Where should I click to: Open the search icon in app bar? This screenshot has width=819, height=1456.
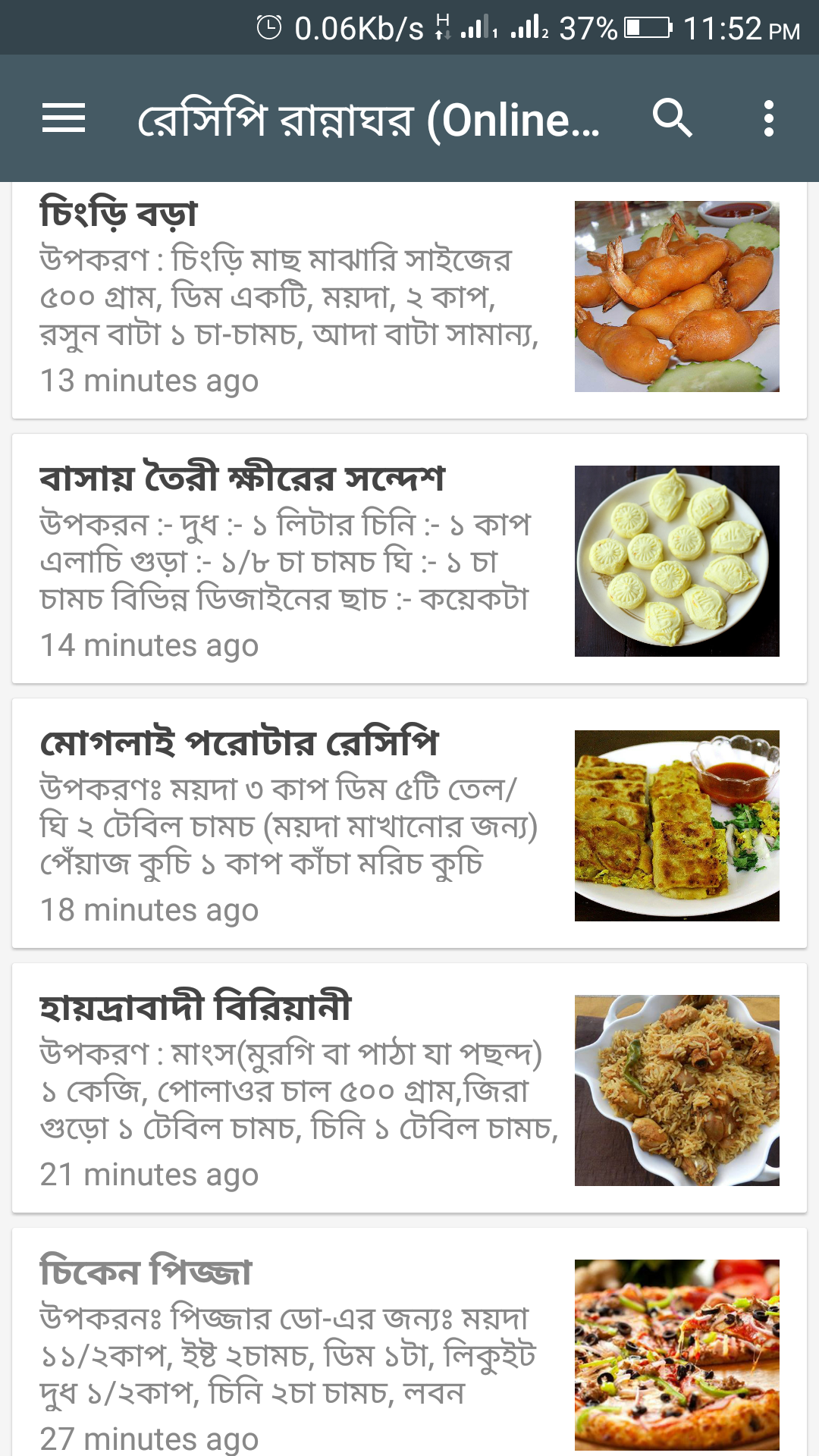[672, 118]
